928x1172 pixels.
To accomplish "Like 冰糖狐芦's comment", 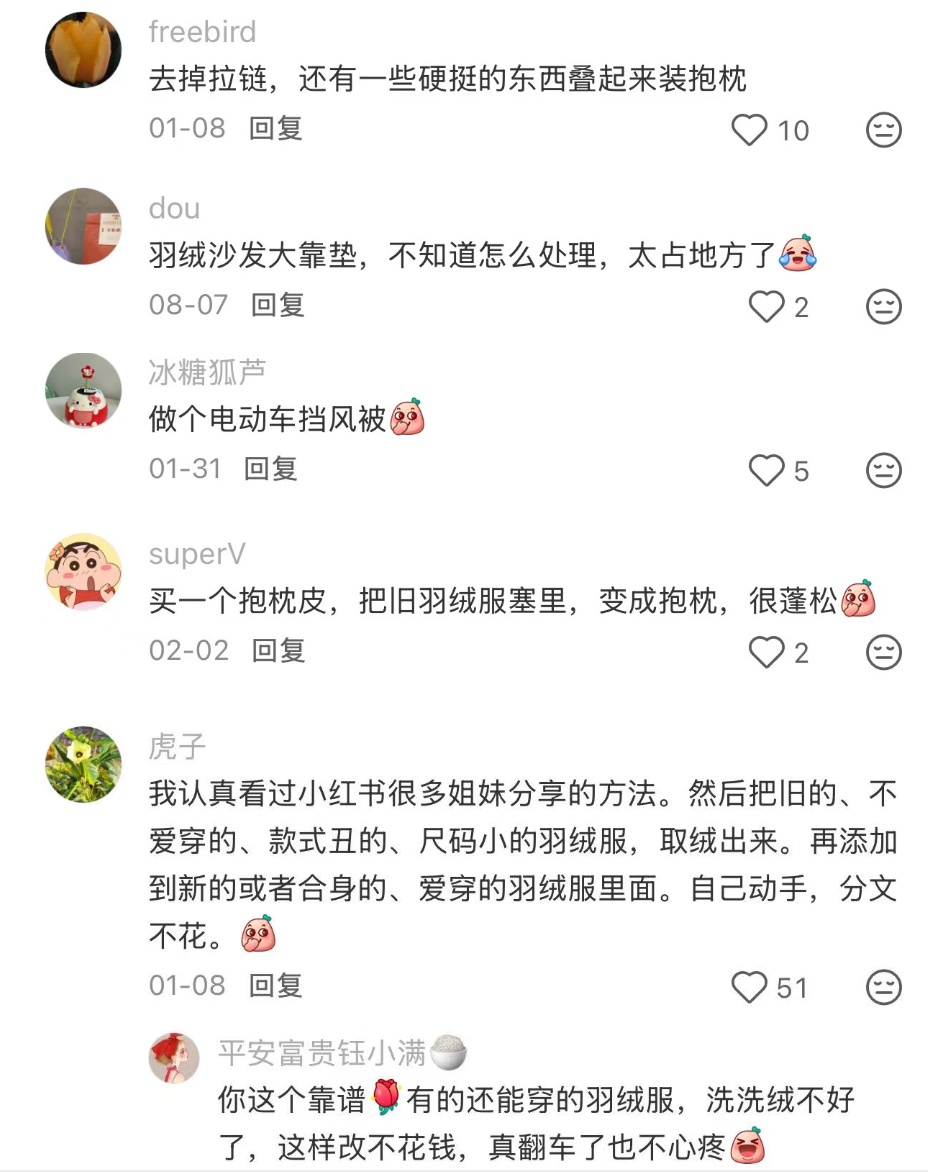I will [767, 470].
